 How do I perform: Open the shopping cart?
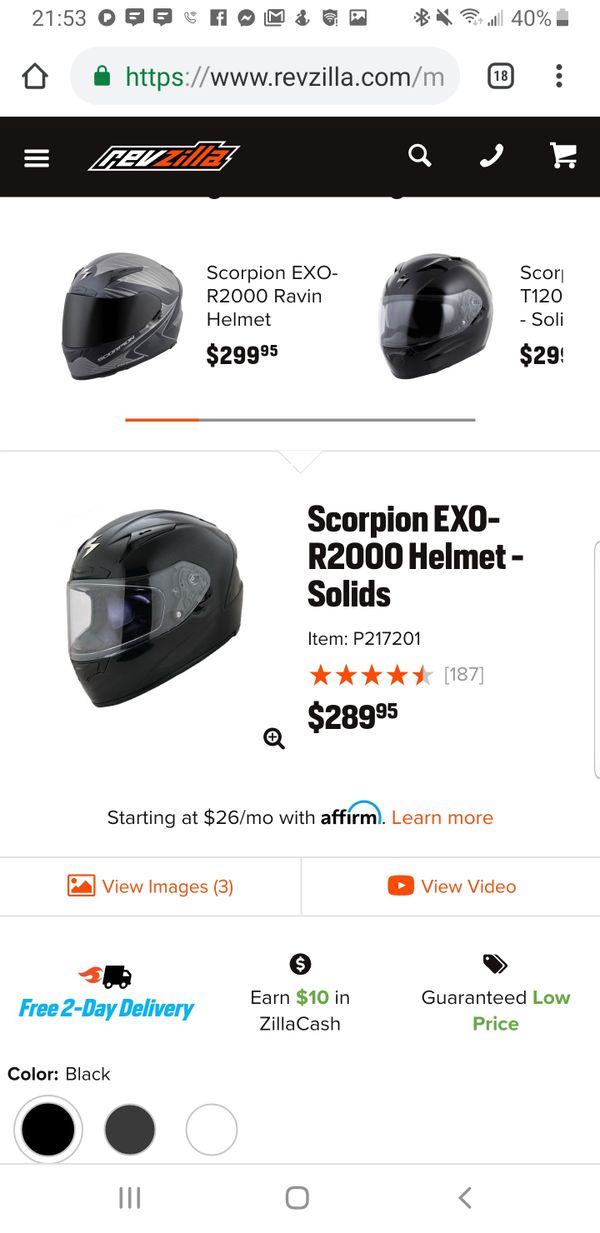tap(563, 156)
